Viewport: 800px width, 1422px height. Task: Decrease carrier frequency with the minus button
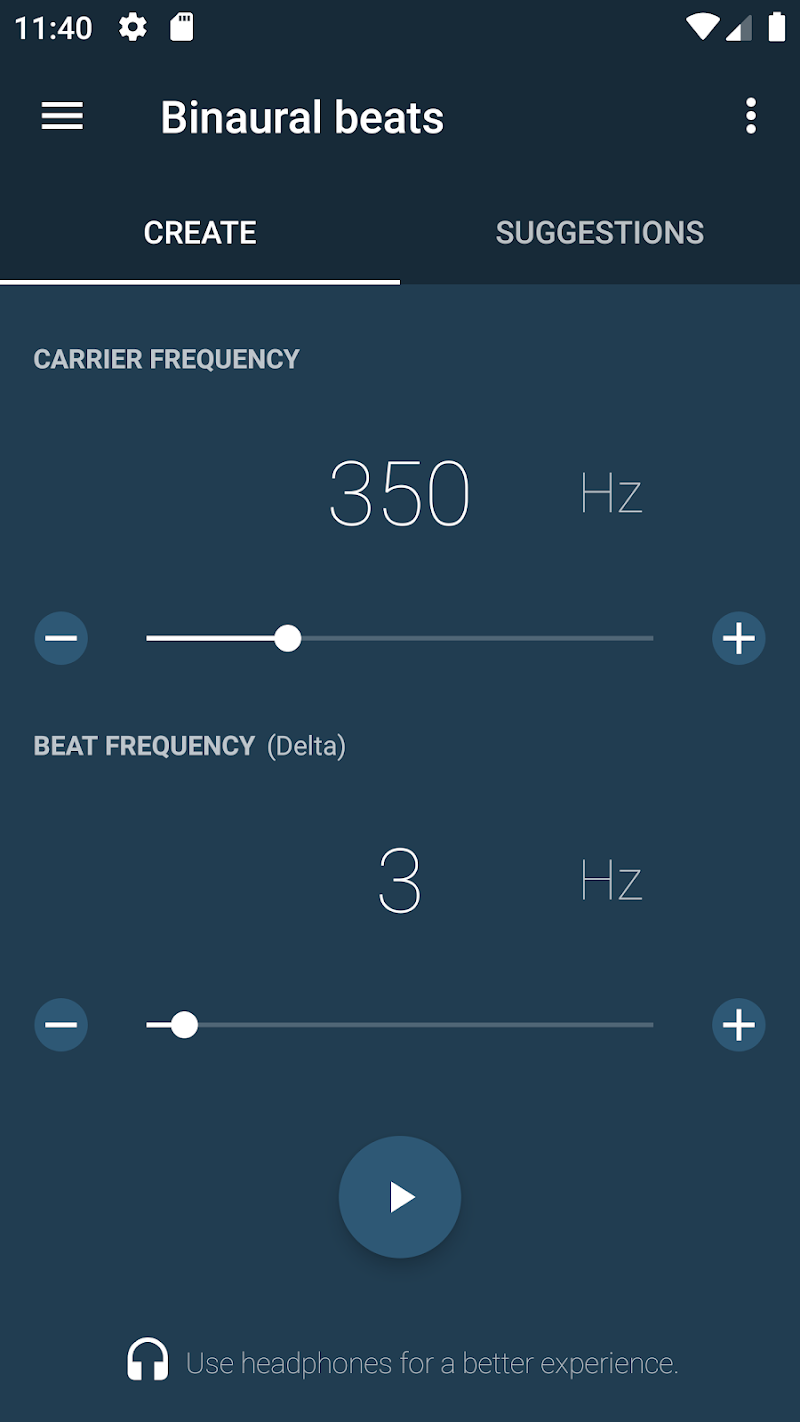(x=61, y=638)
